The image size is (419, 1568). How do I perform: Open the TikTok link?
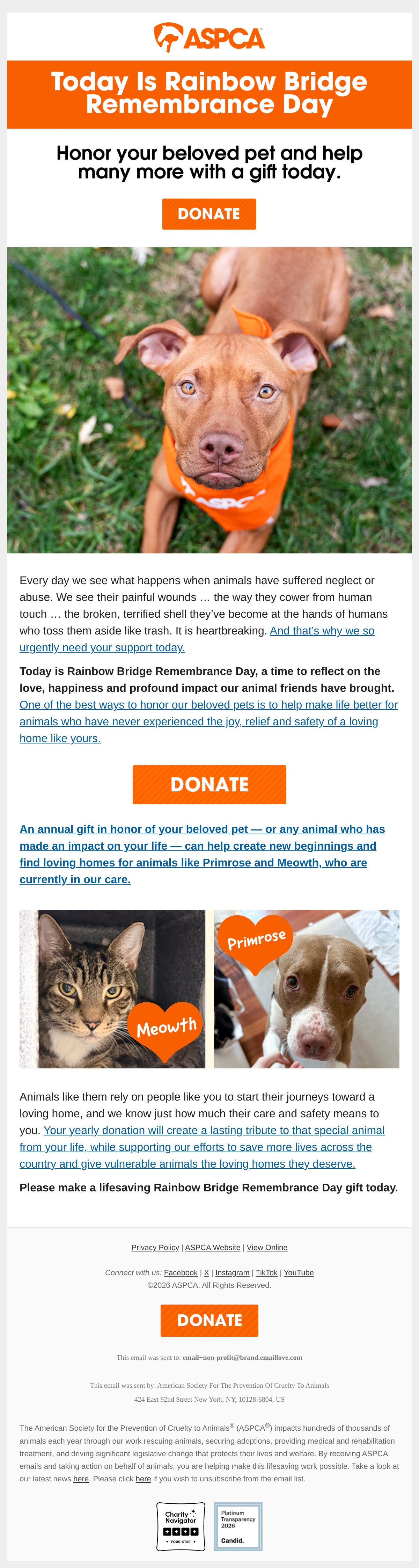[266, 1273]
